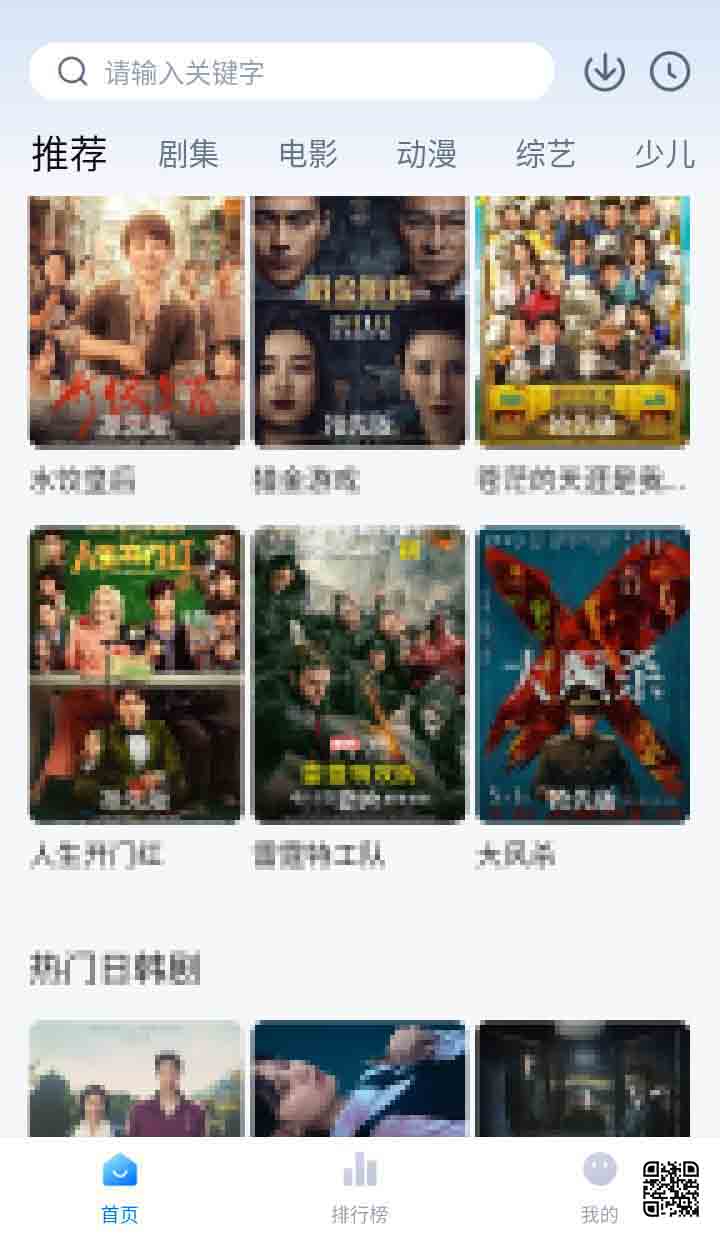View the movie 人生开门红
This screenshot has width=720, height=1238.
click(136, 674)
